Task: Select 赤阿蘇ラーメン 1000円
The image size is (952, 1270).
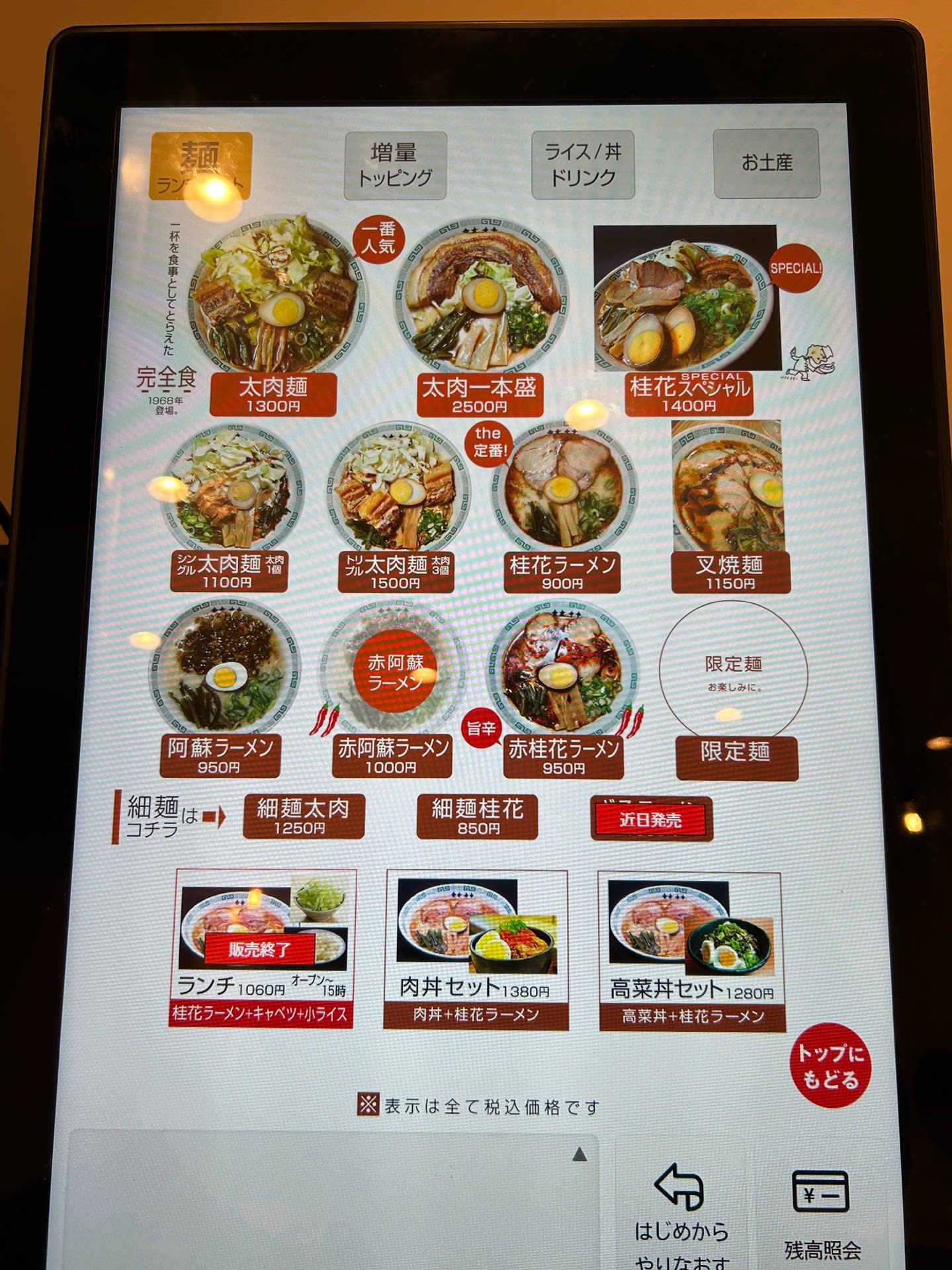Action: pos(392,756)
